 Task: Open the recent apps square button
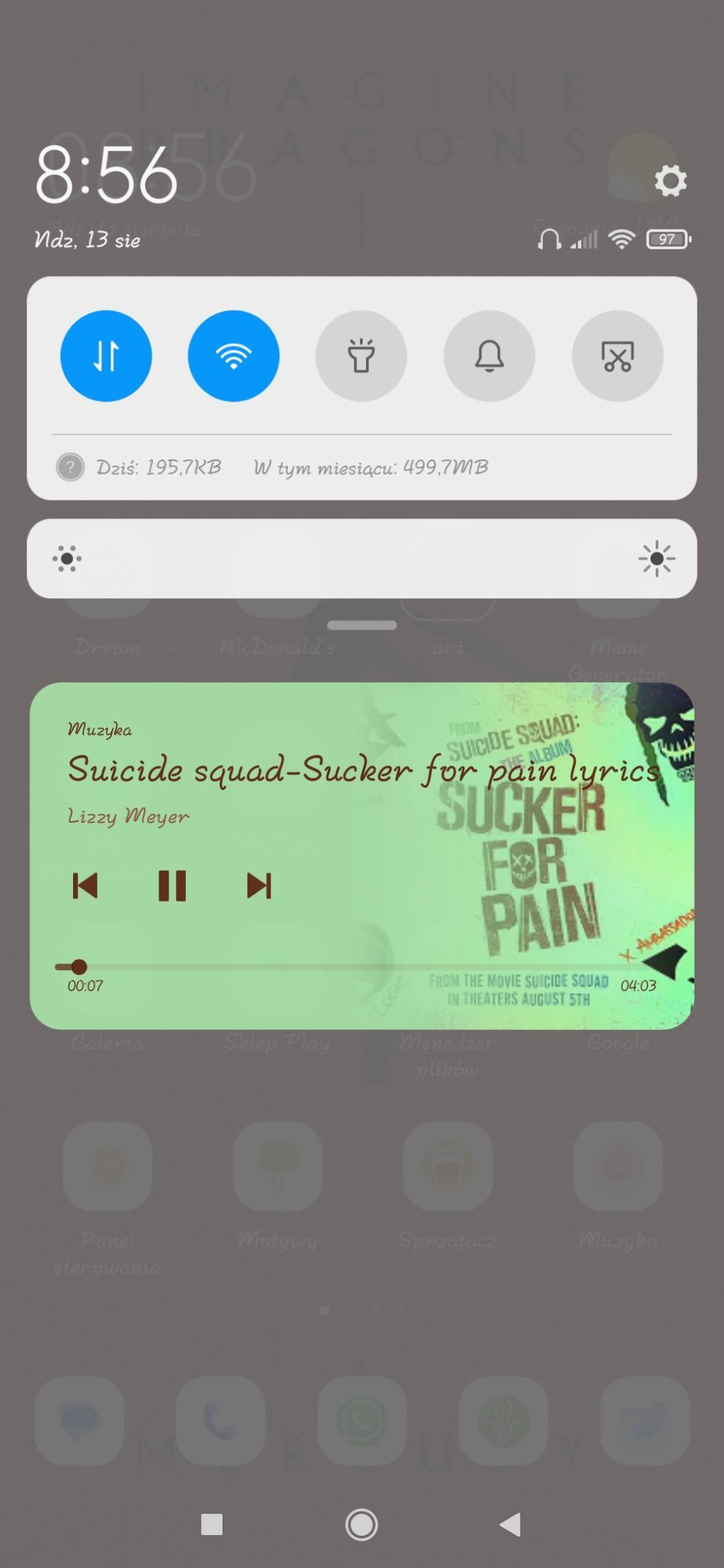click(x=212, y=1524)
